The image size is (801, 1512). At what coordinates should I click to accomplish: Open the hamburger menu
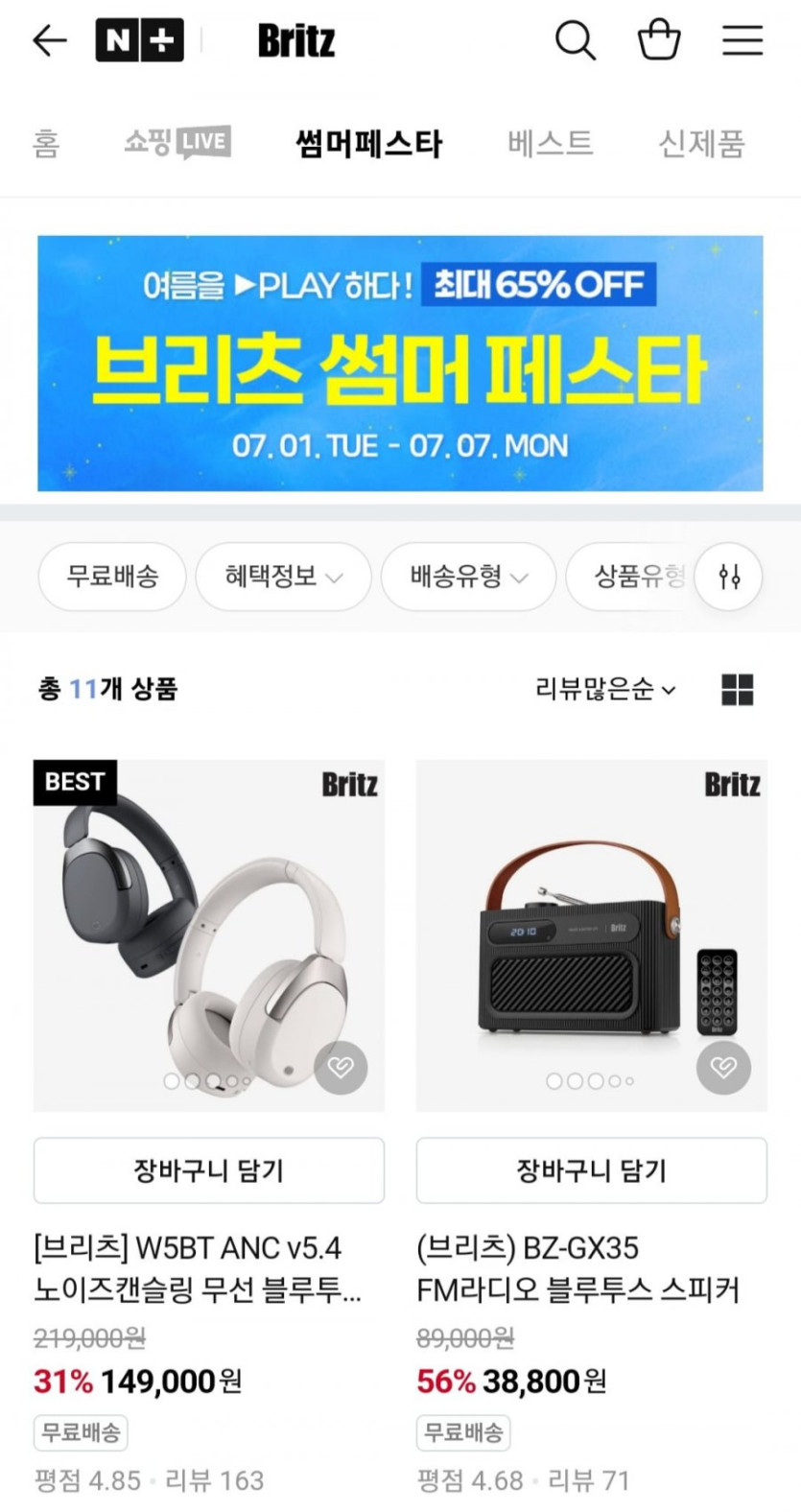742,40
